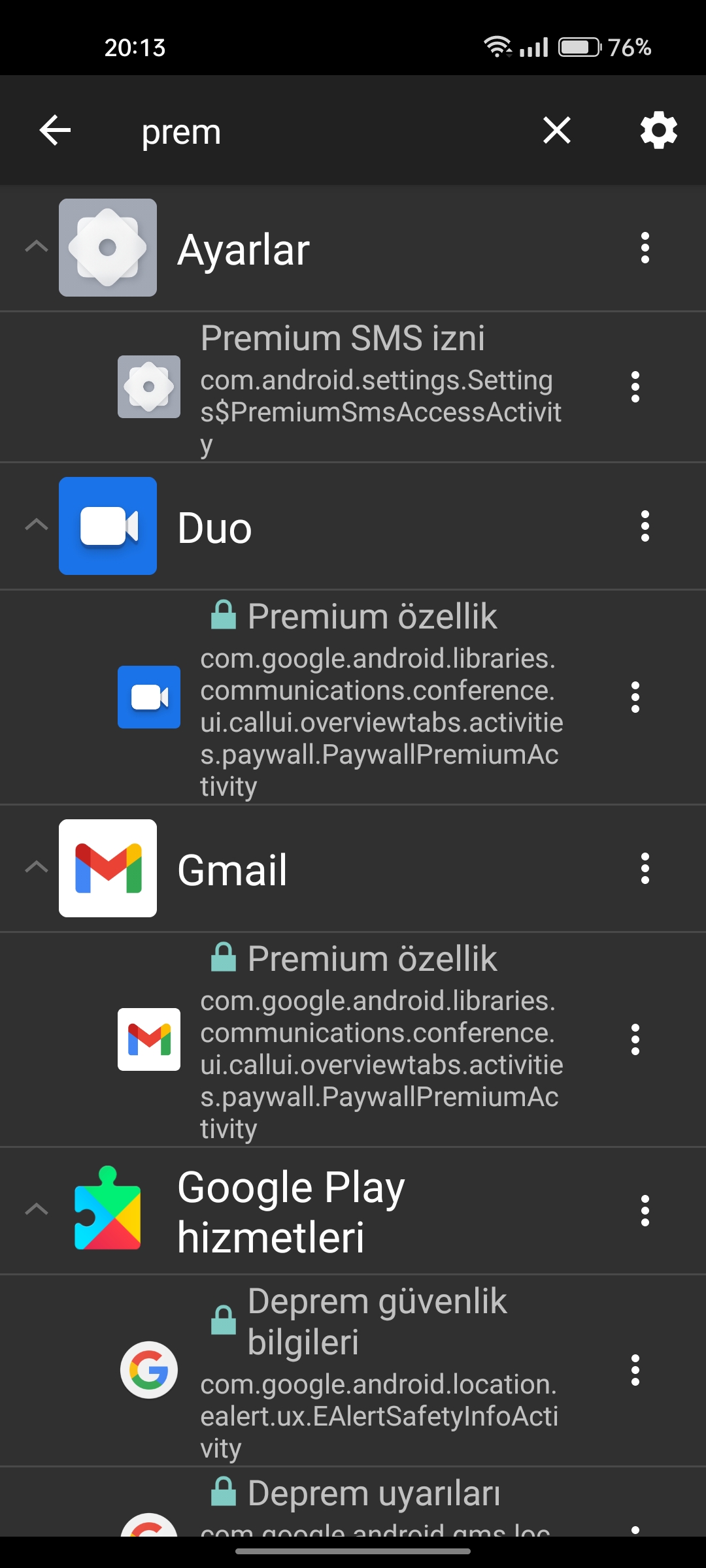Tap the search field containing "prem"
706x1568 pixels.
click(x=327, y=131)
